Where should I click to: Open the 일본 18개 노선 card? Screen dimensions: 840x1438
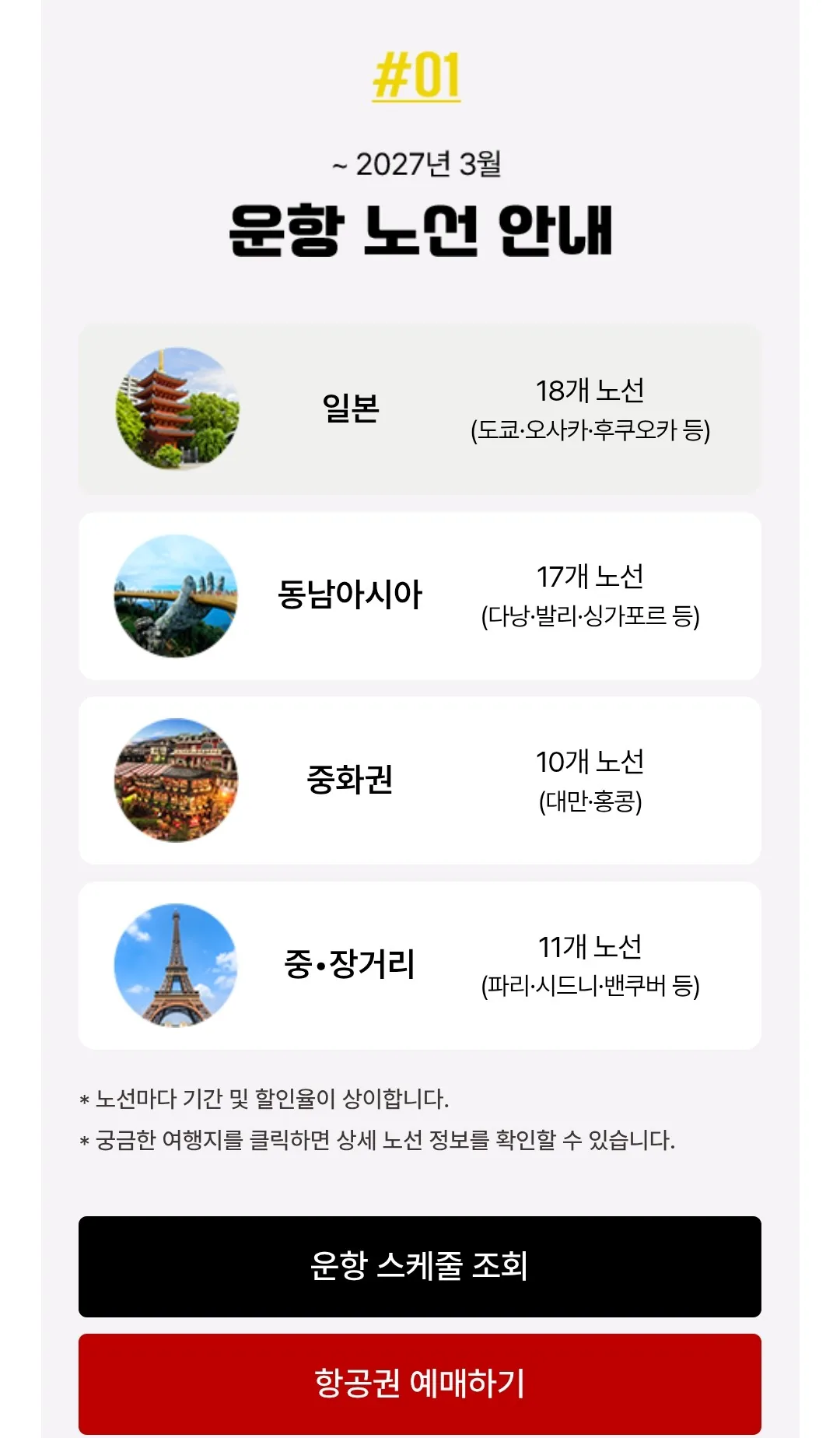[419, 409]
